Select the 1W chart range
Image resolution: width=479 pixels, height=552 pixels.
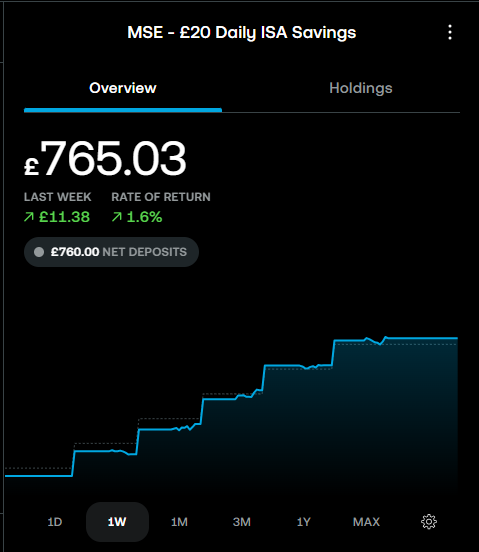click(x=117, y=522)
